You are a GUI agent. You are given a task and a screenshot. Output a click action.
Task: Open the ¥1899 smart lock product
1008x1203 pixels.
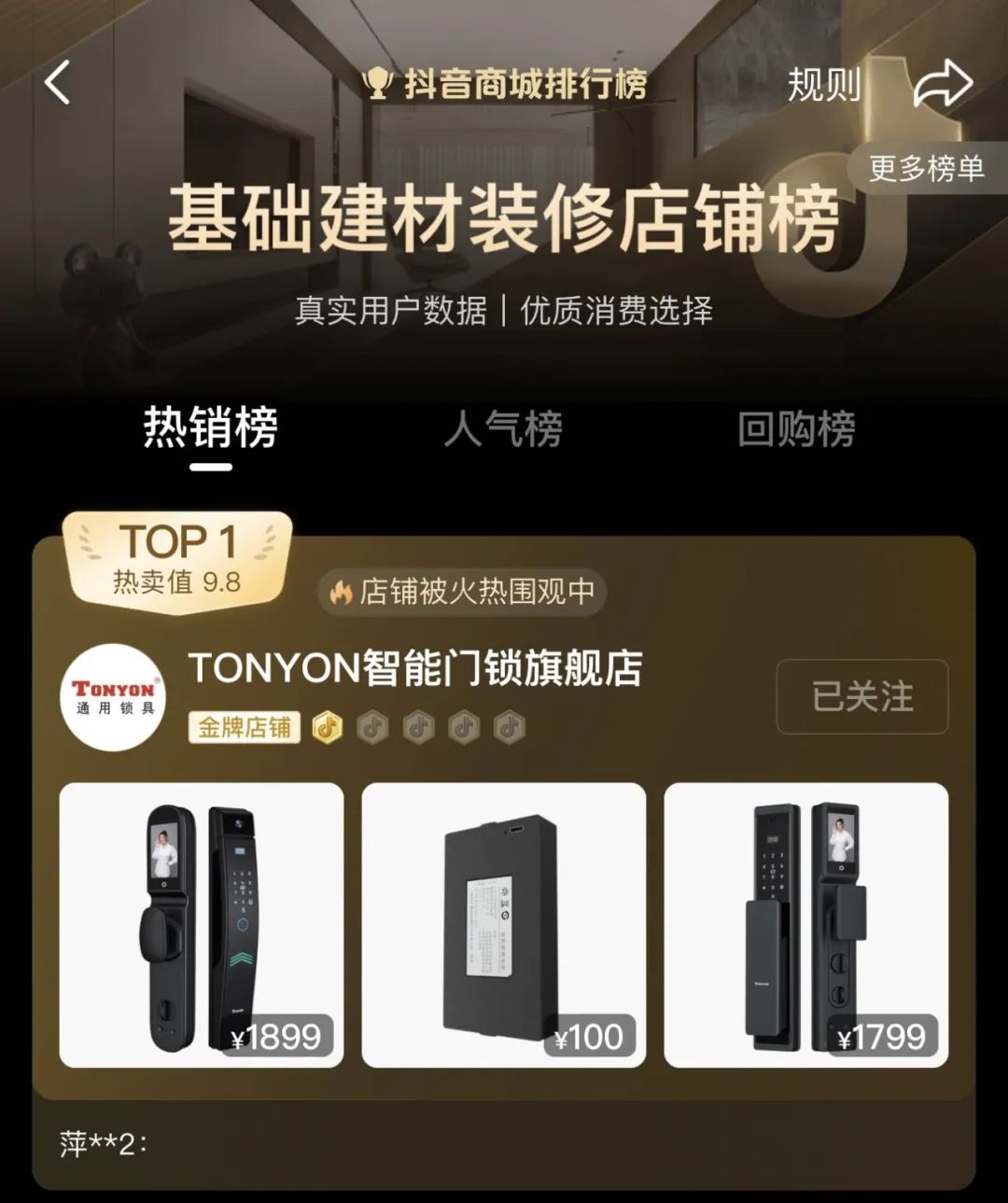click(202, 924)
